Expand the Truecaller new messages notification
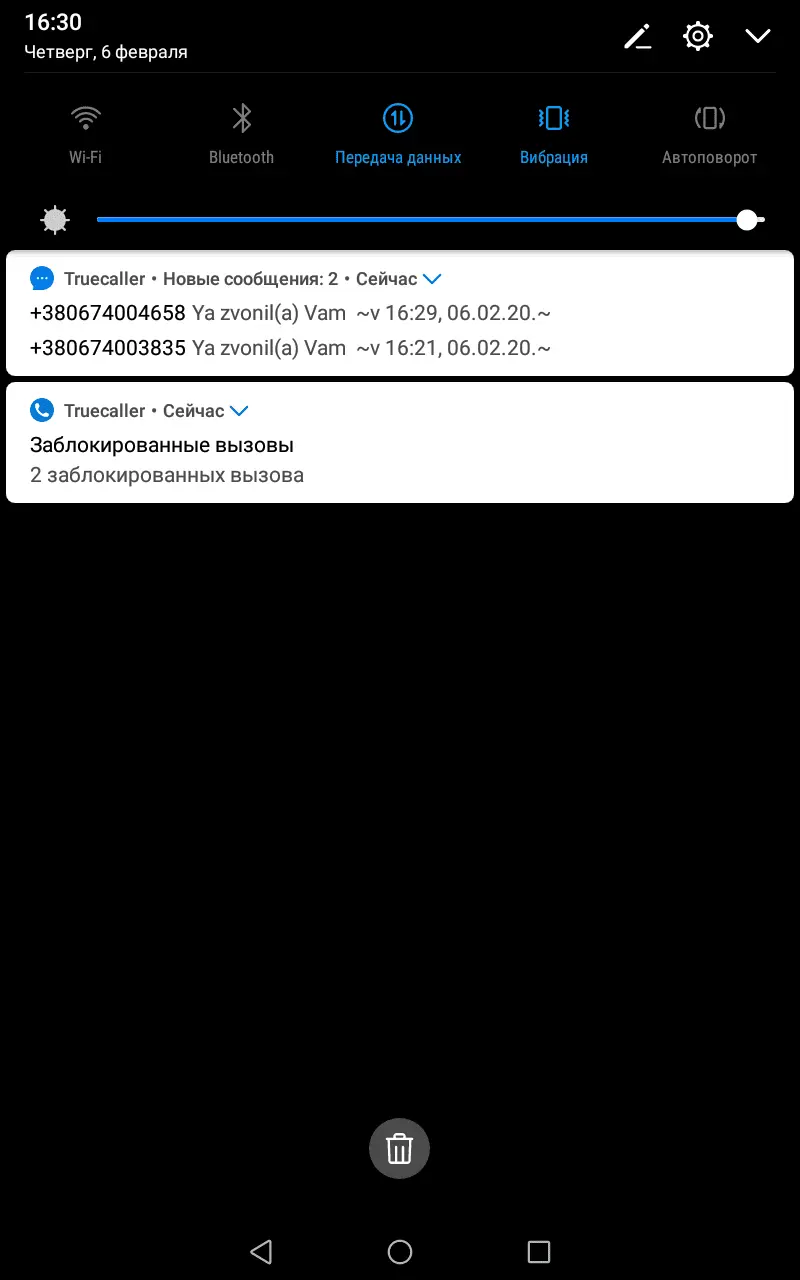Screen dimensions: 800x1280 click(432, 279)
